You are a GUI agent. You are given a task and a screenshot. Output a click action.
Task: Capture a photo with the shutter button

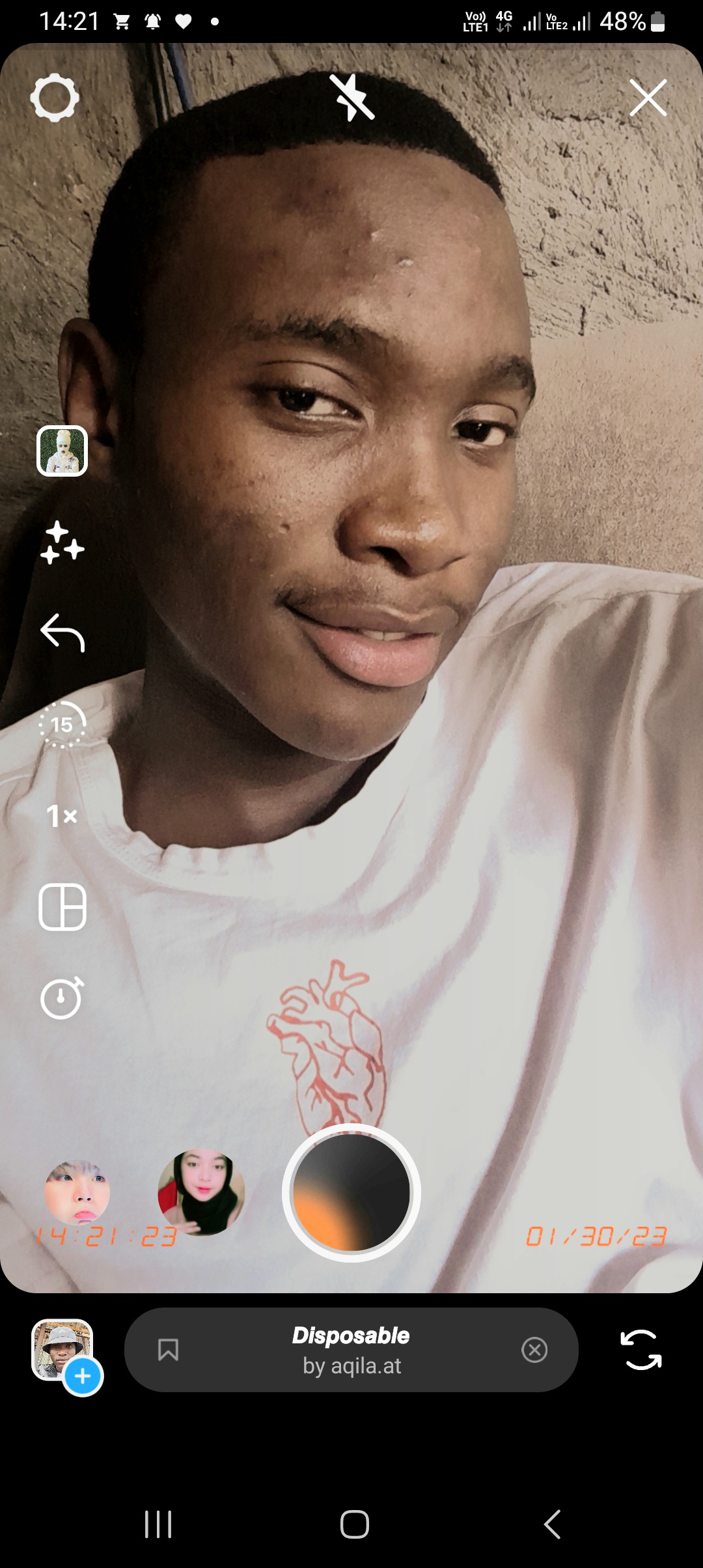(x=351, y=1192)
